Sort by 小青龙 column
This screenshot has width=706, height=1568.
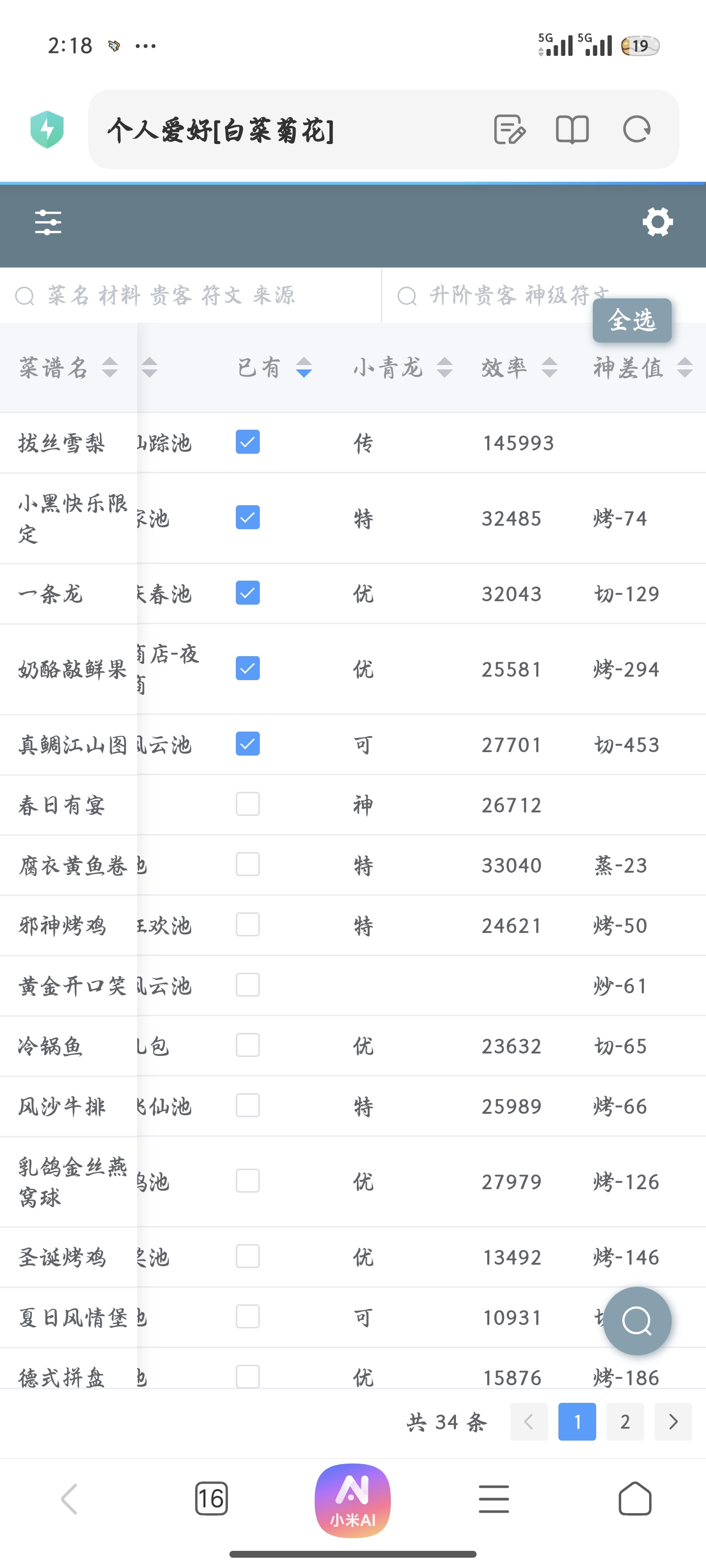pos(403,367)
